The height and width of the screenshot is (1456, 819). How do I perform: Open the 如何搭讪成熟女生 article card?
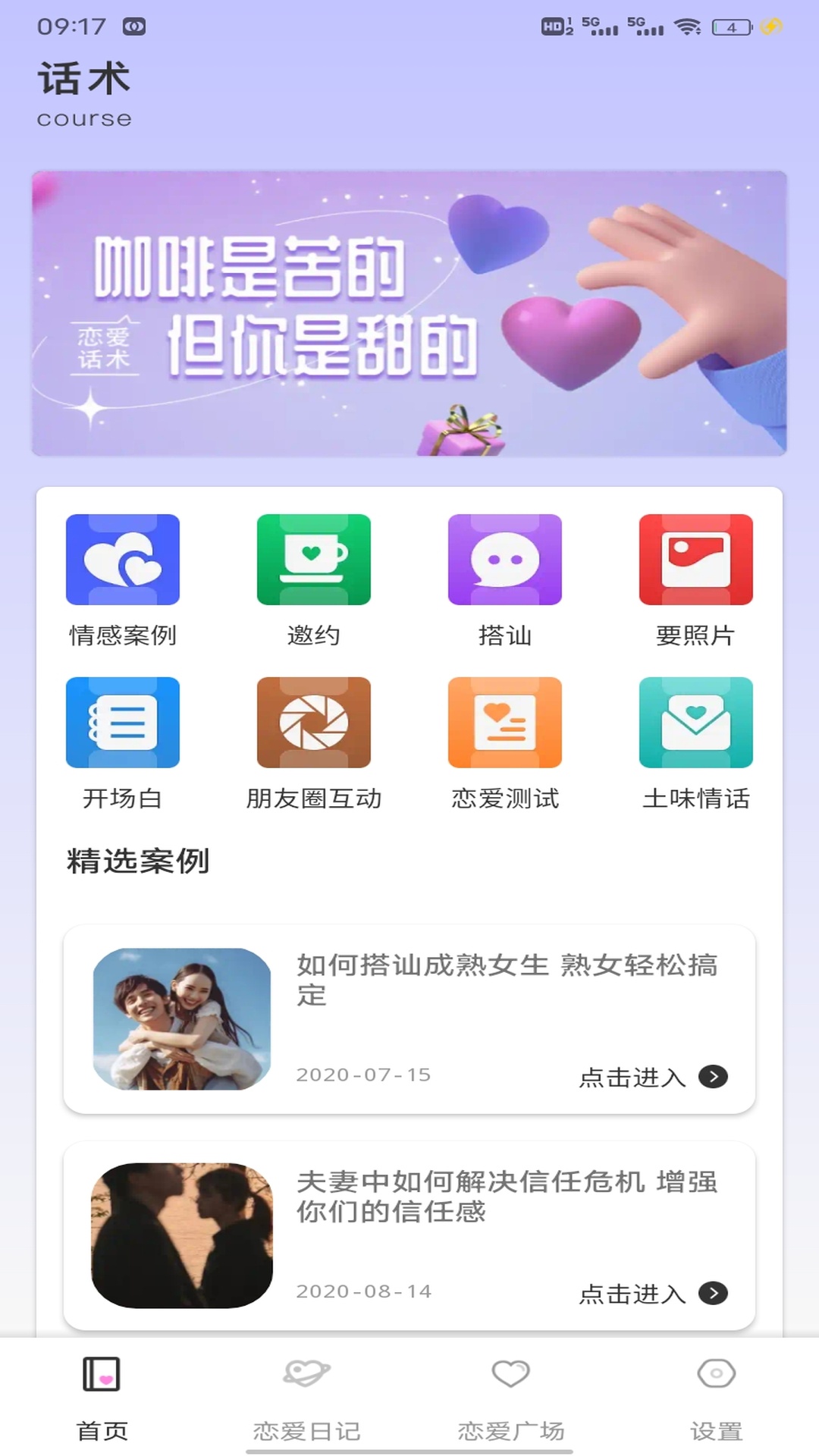click(409, 1019)
